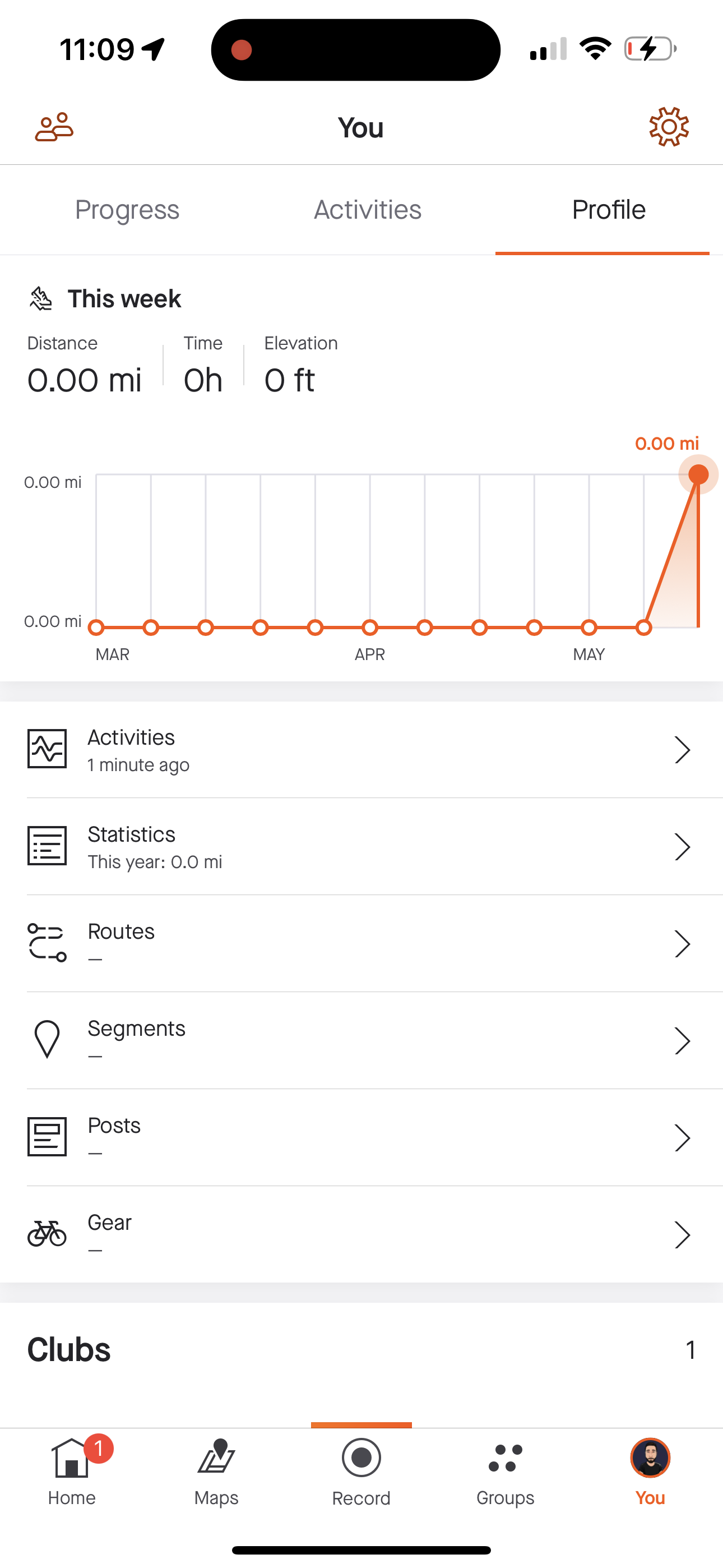This screenshot has width=723, height=1568.
Task: Select the Activities list icon
Action: [48, 749]
